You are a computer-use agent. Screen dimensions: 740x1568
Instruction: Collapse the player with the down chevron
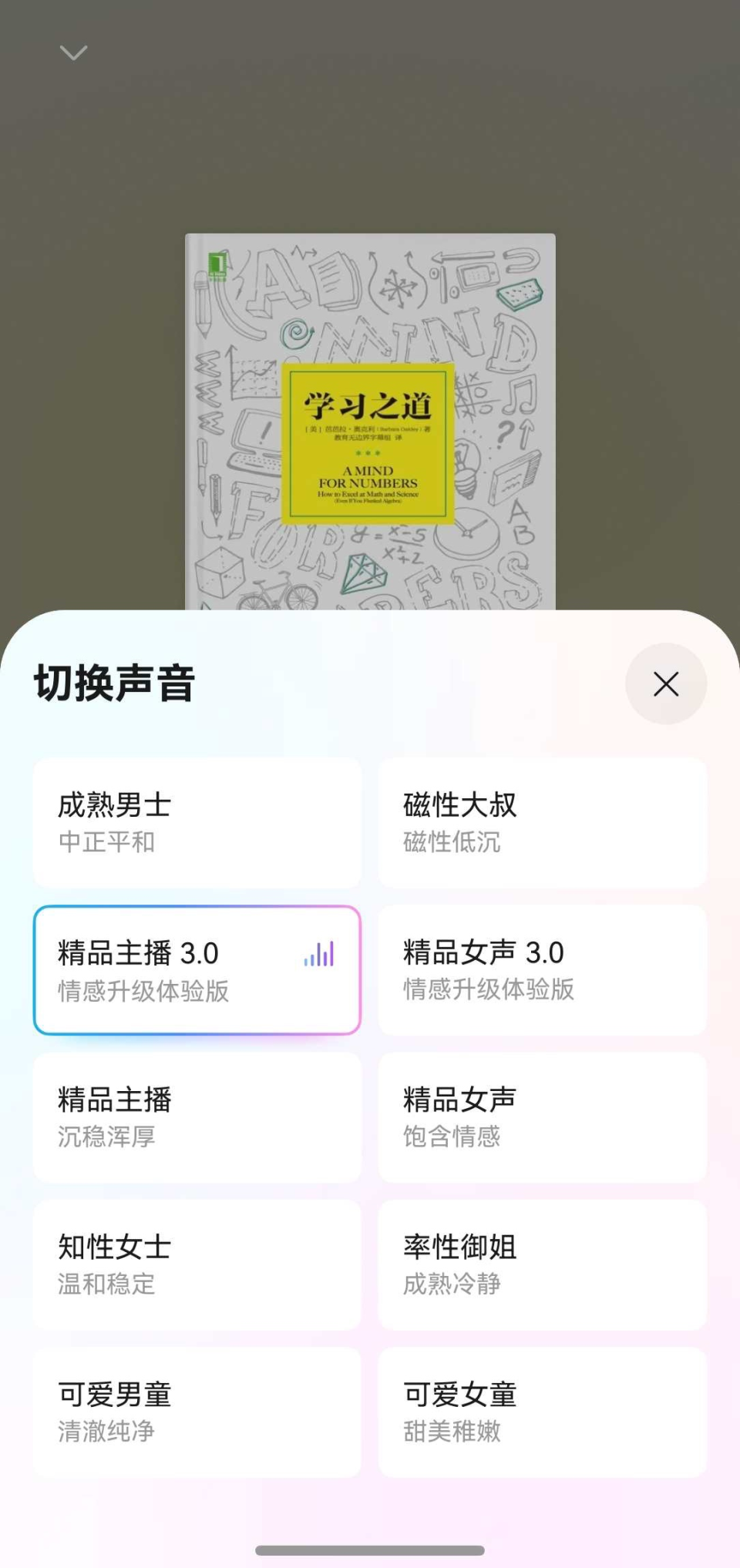coord(74,52)
